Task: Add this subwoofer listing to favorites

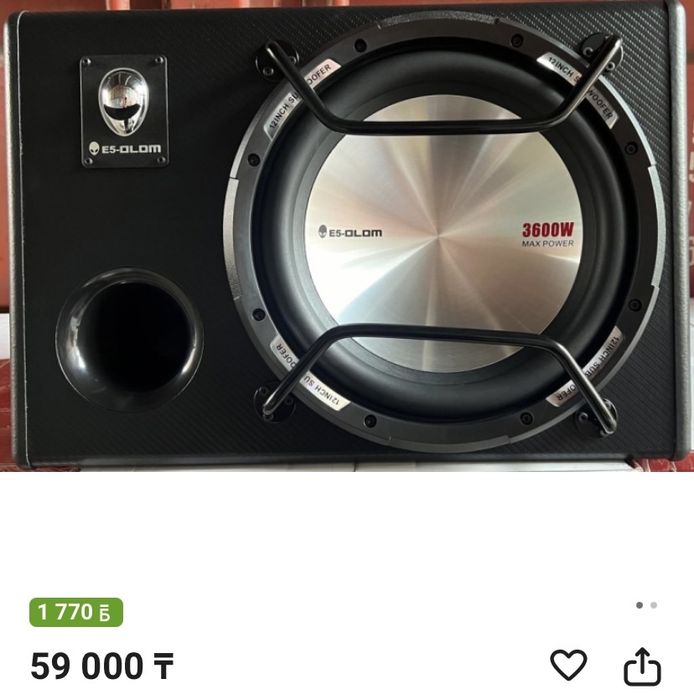Action: (x=569, y=665)
